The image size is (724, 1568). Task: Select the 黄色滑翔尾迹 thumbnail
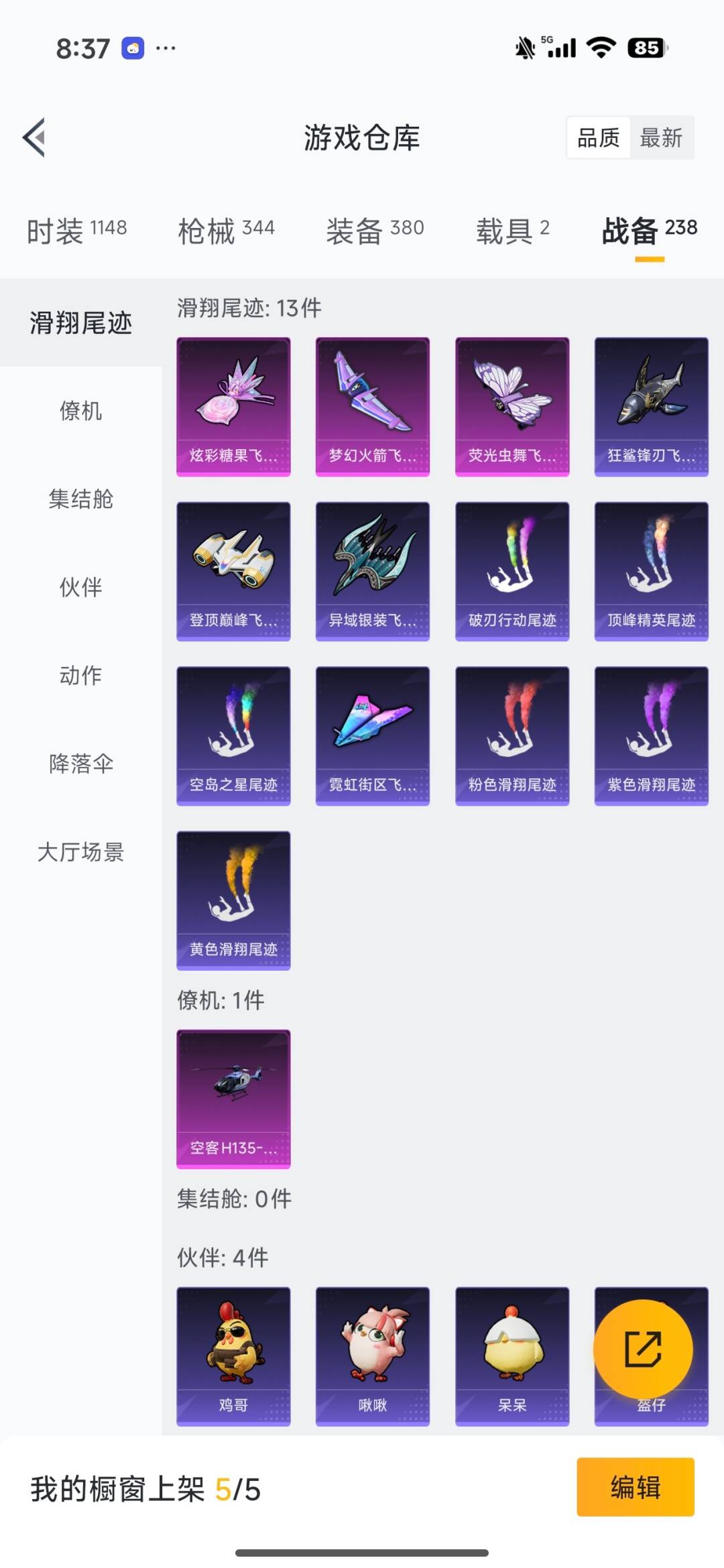233,900
